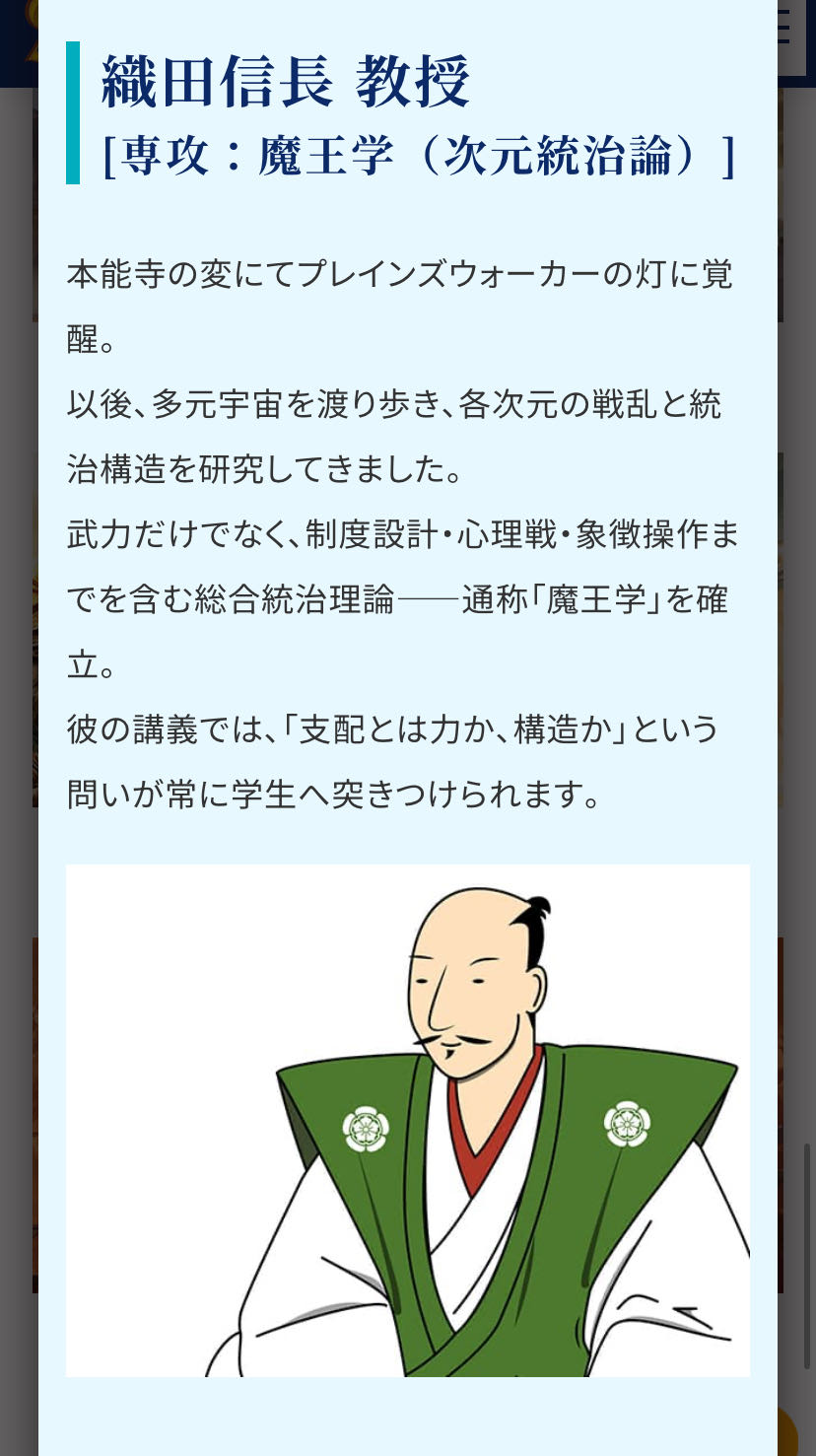Tap the round yellow floating button
Screen dimensions: 816x1456
[788, 1434]
